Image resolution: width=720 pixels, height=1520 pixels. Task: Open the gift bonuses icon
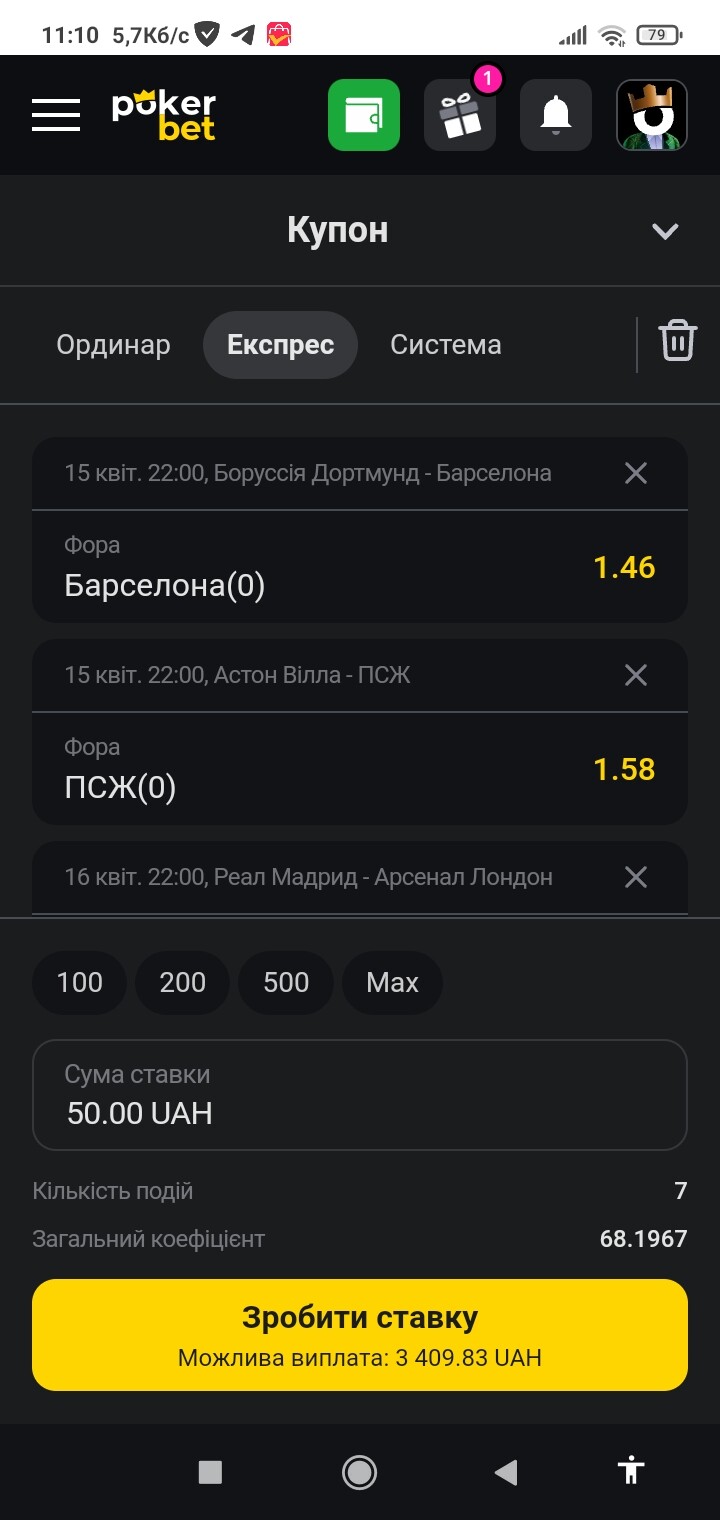[460, 115]
